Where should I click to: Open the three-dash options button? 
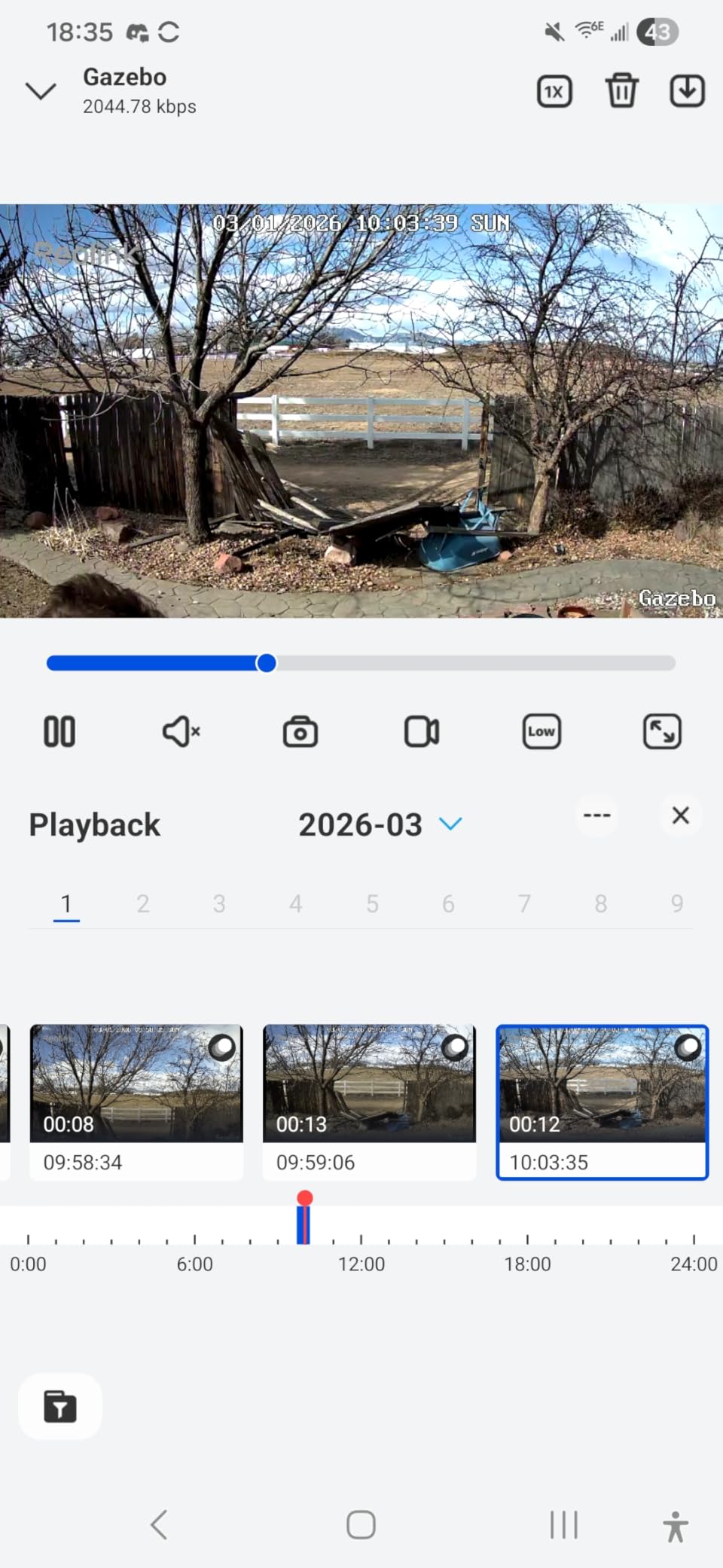596,815
